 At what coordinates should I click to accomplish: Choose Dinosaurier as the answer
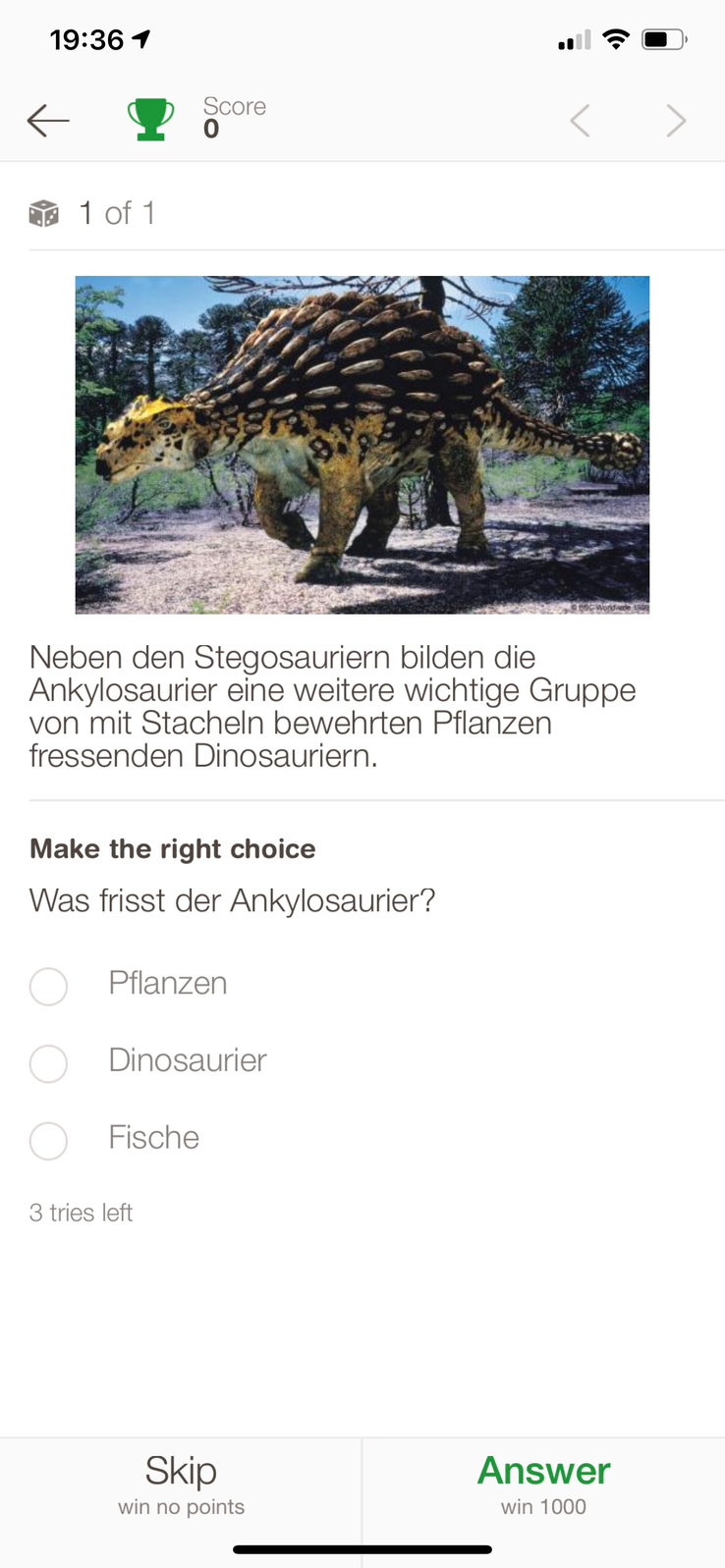click(49, 1063)
